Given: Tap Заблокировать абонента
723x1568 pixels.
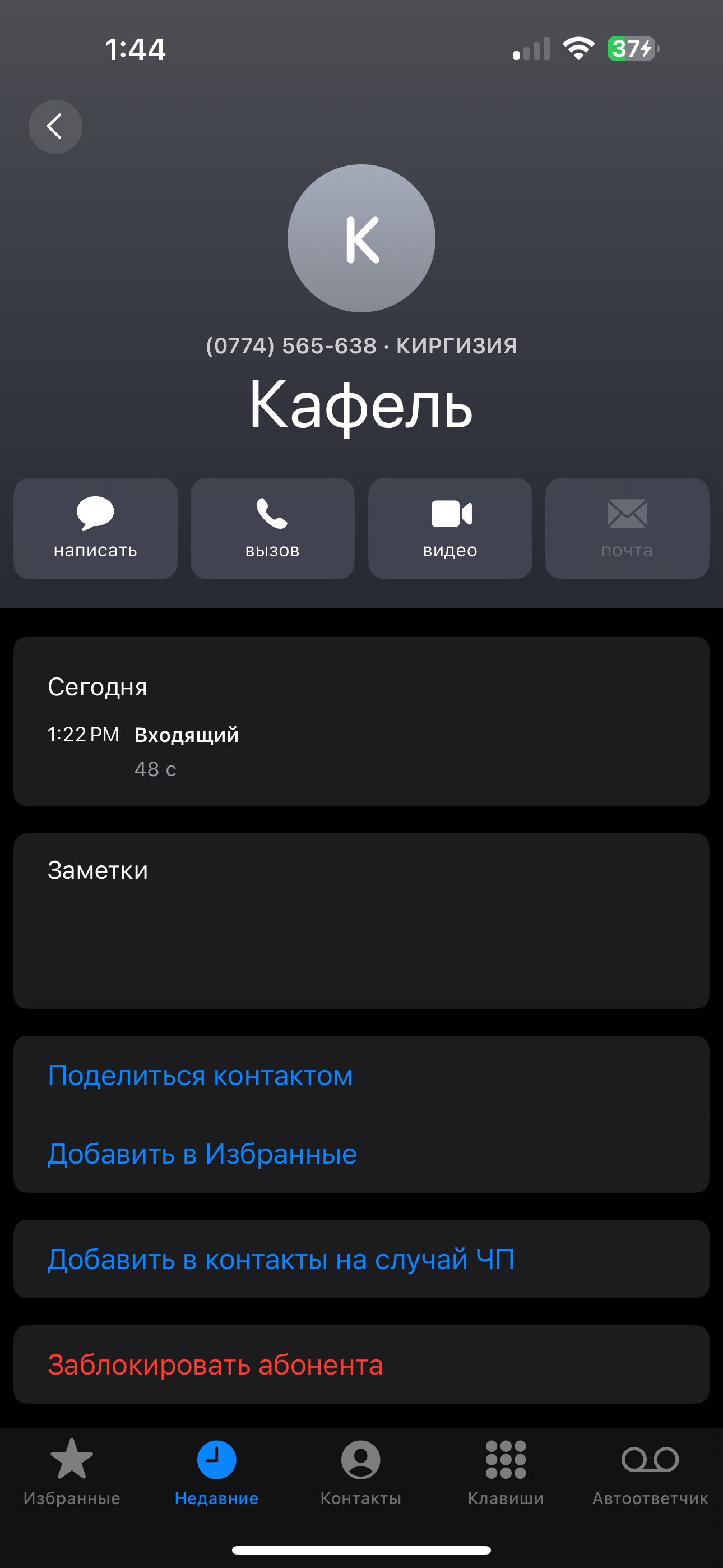Looking at the screenshot, I should (361, 1364).
